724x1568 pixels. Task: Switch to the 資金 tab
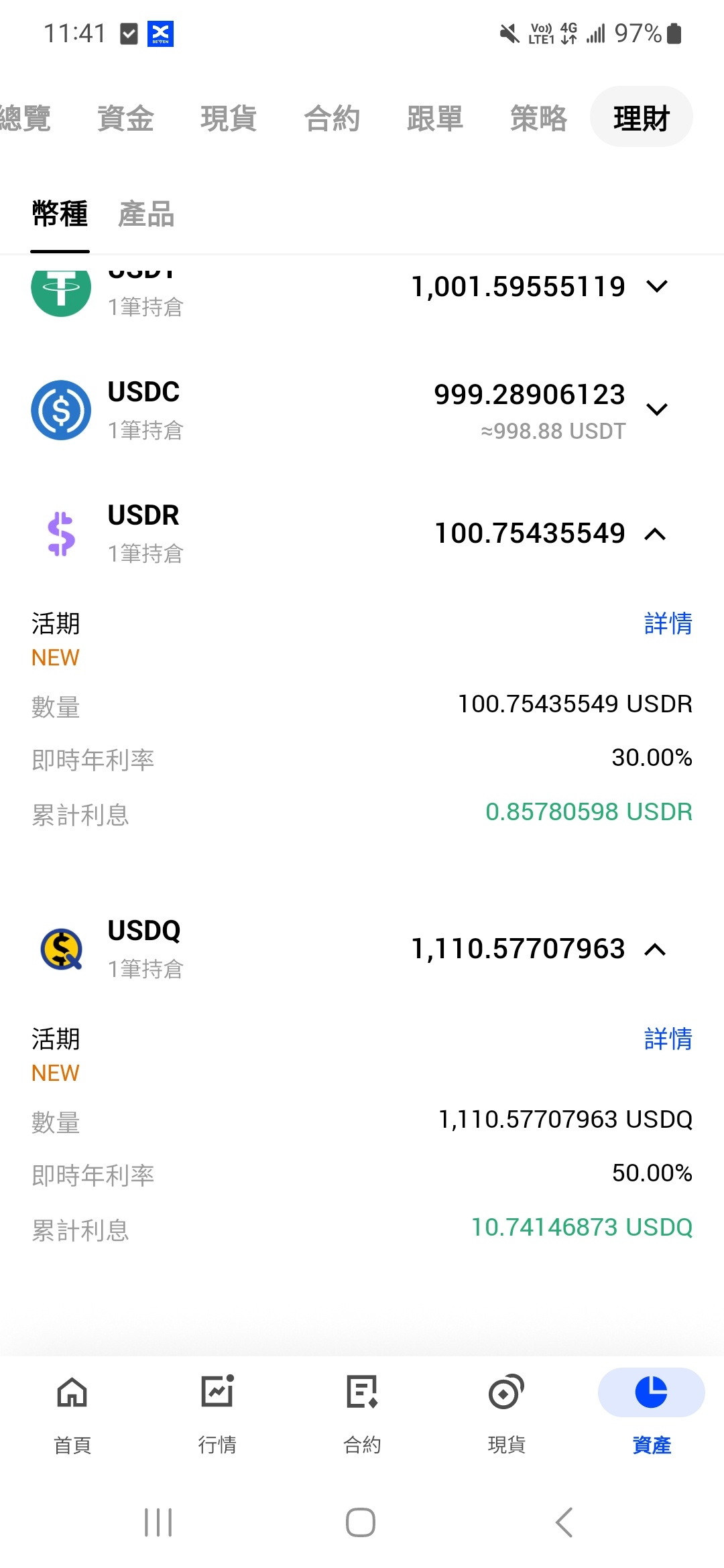[125, 118]
